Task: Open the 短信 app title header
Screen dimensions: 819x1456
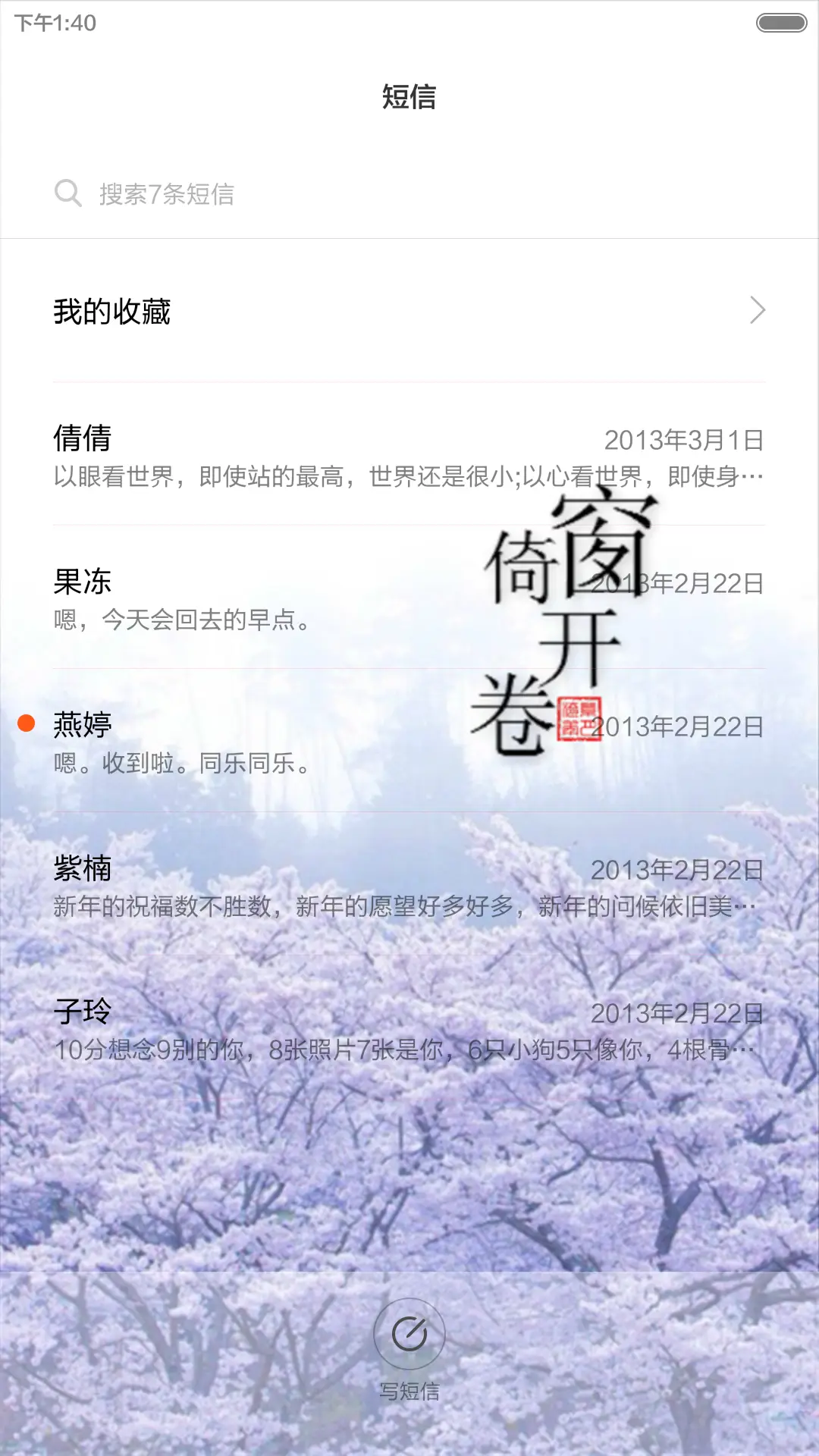Action: [x=409, y=99]
